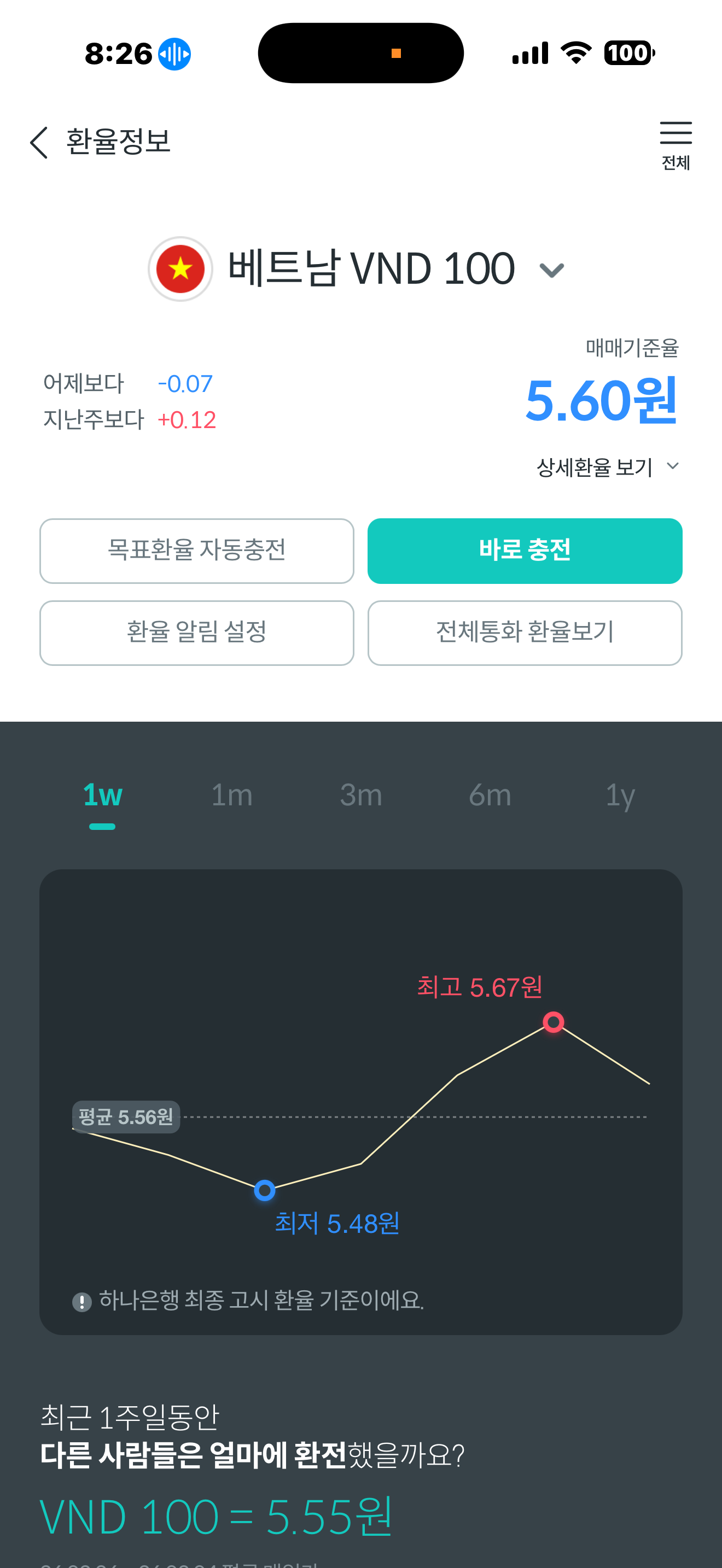Switch chart to 1y period

pyautogui.click(x=620, y=795)
